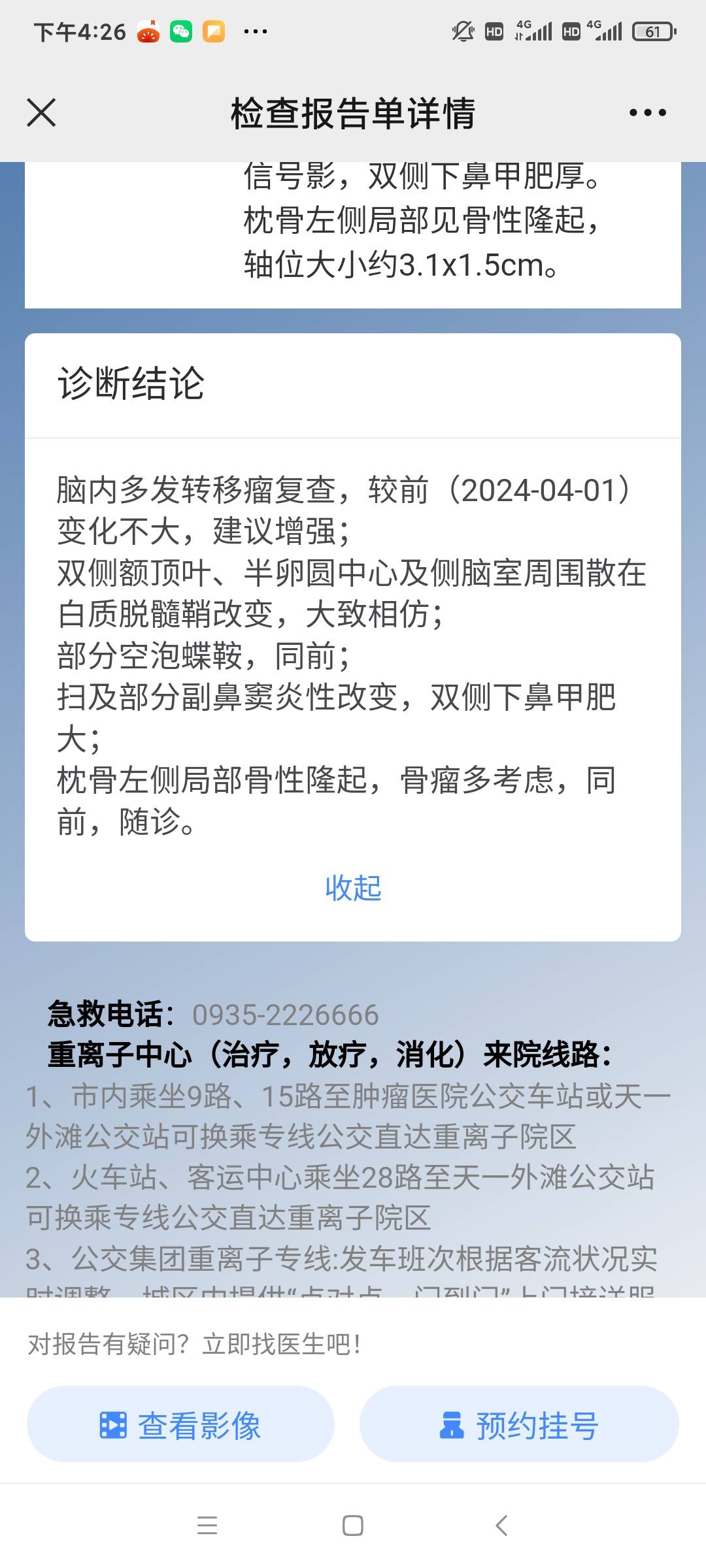706x1568 pixels.
Task: Collapse the diagnosis text with 收起
Action: 352,888
